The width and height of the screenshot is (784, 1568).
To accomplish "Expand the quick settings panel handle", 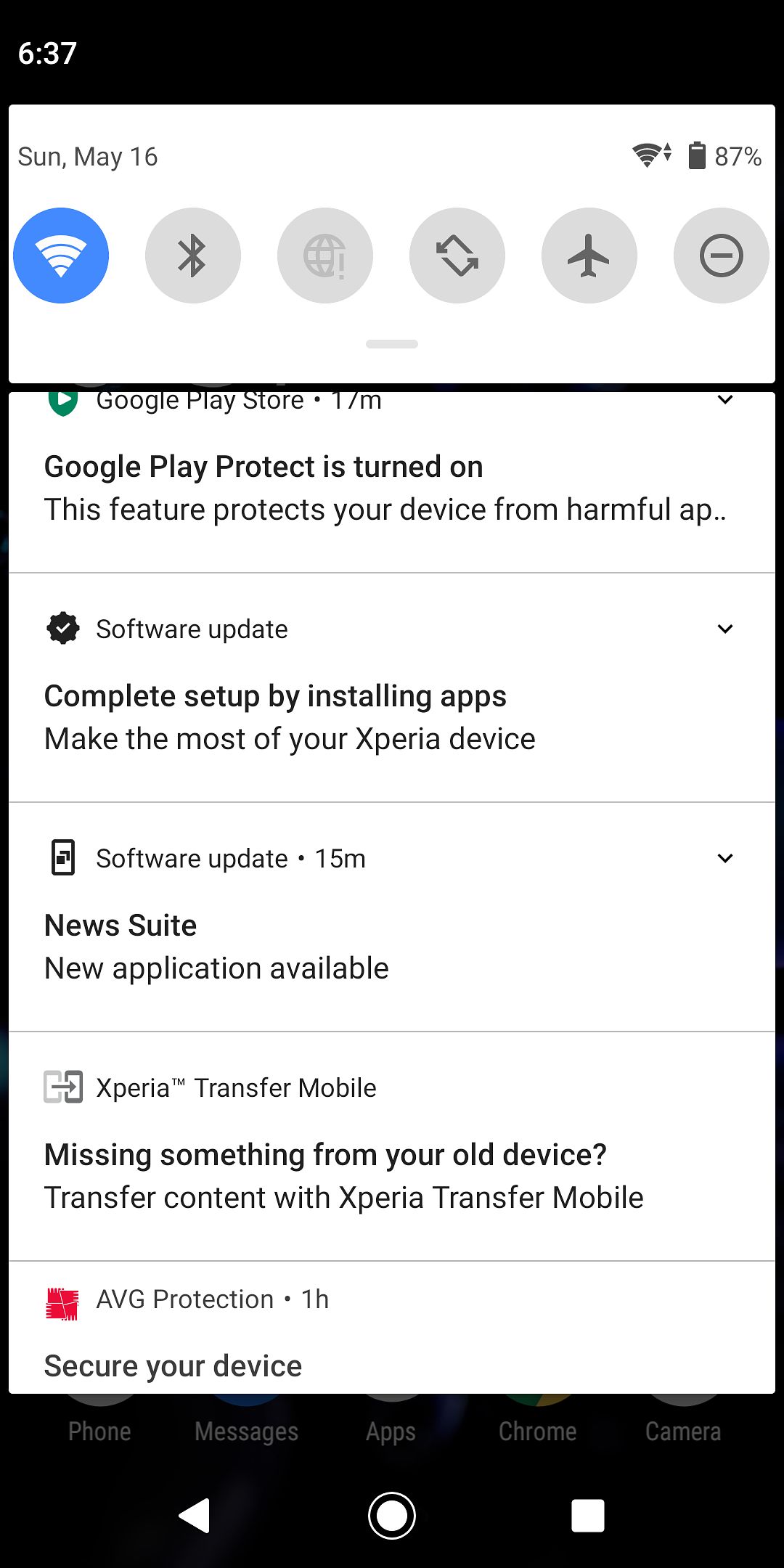I will point(392,344).
